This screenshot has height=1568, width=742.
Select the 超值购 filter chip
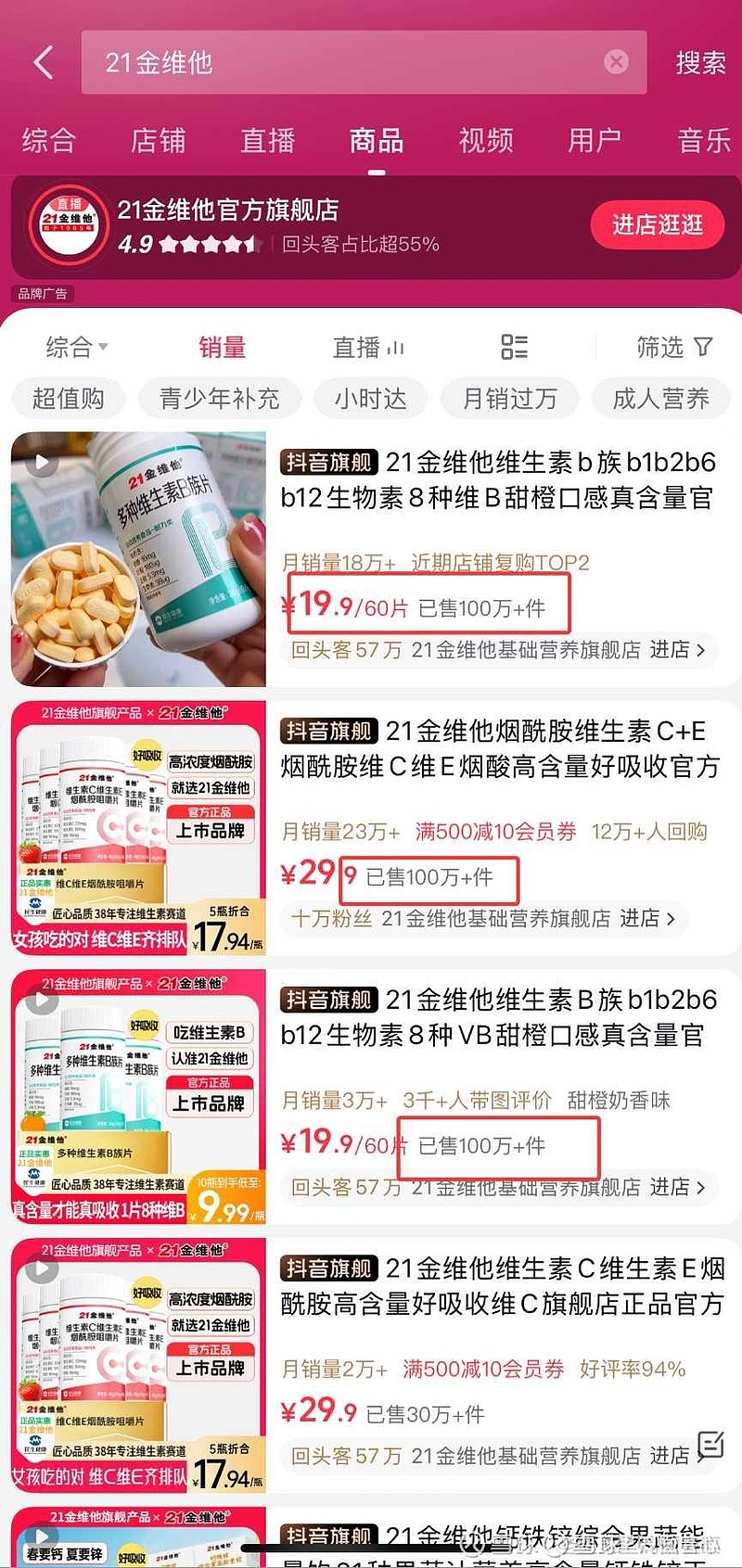68,399
